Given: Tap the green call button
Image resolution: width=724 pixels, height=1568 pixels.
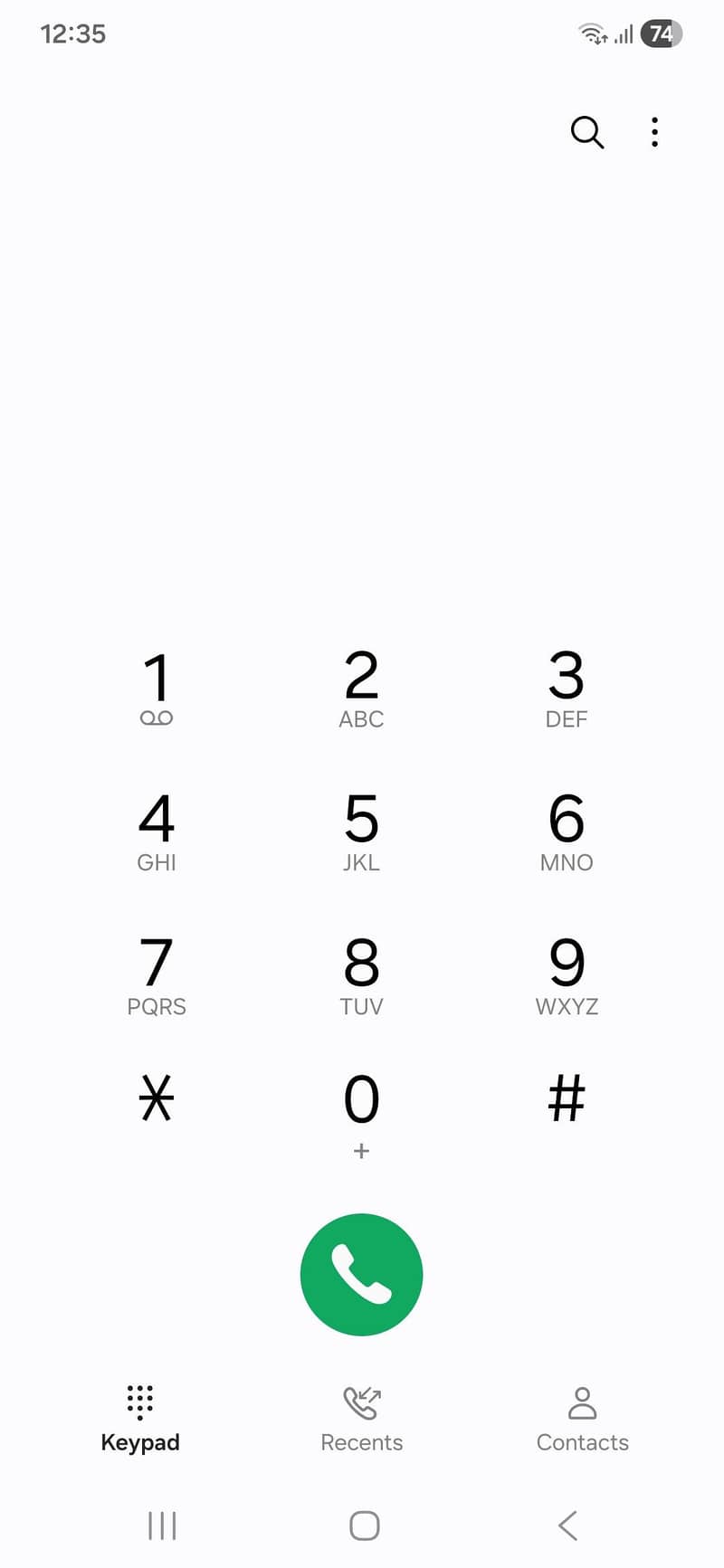Looking at the screenshot, I should coord(361,1274).
